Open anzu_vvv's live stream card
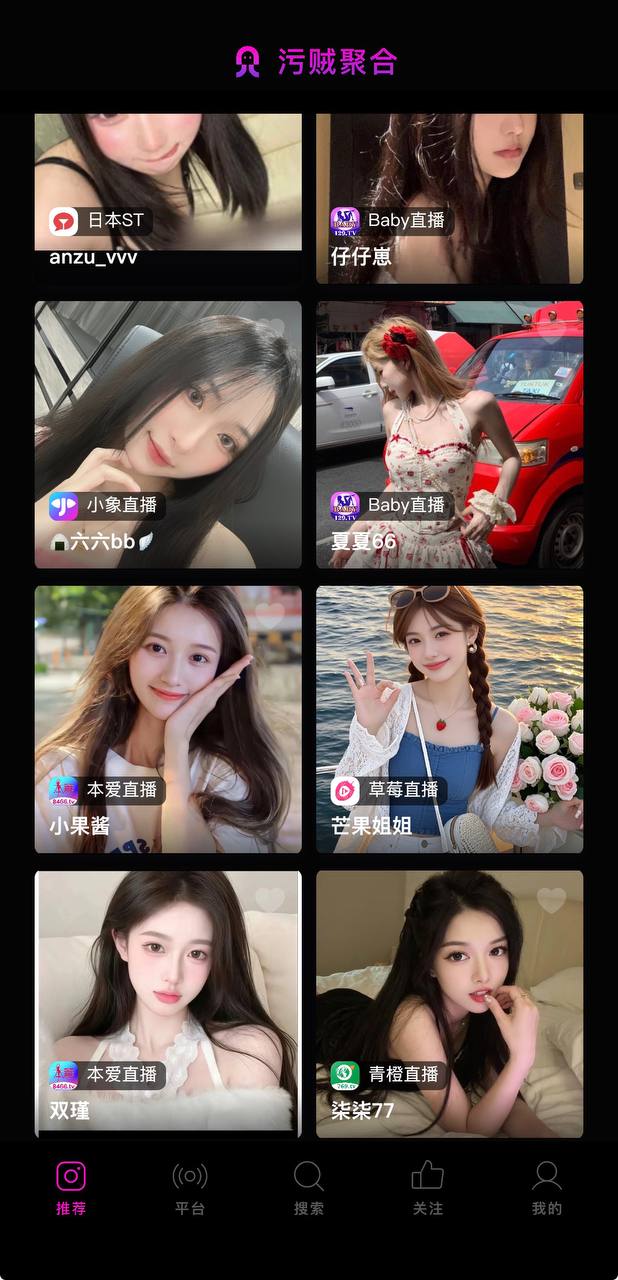 pyautogui.click(x=168, y=180)
